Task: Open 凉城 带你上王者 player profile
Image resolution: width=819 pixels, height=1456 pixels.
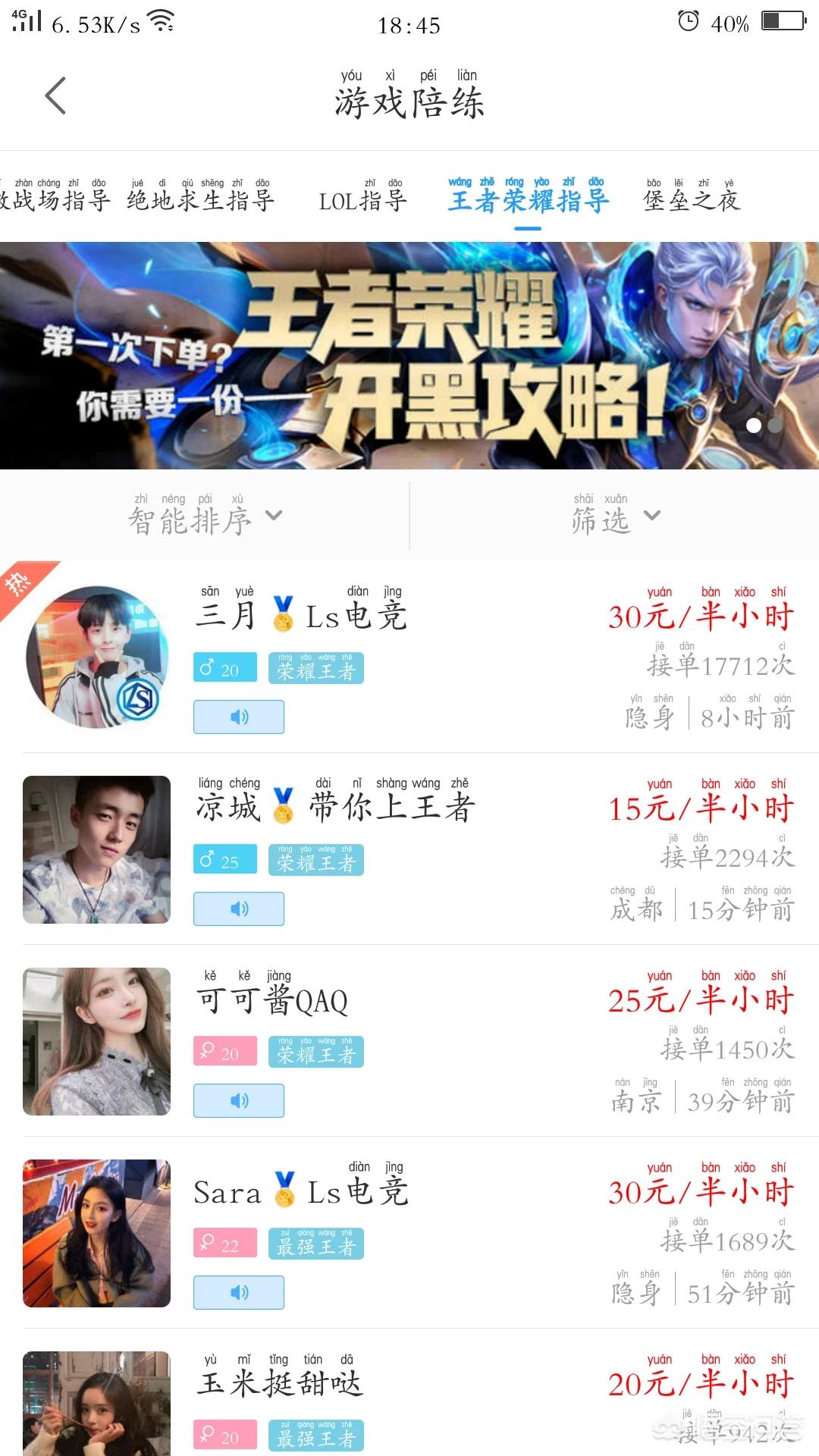Action: (97, 849)
